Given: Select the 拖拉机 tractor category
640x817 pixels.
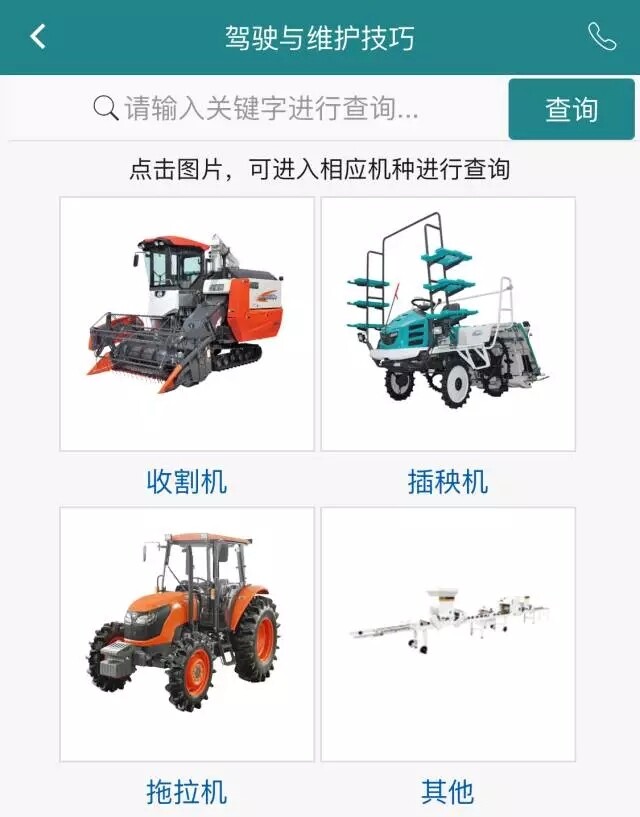Looking at the screenshot, I should coord(187,634).
